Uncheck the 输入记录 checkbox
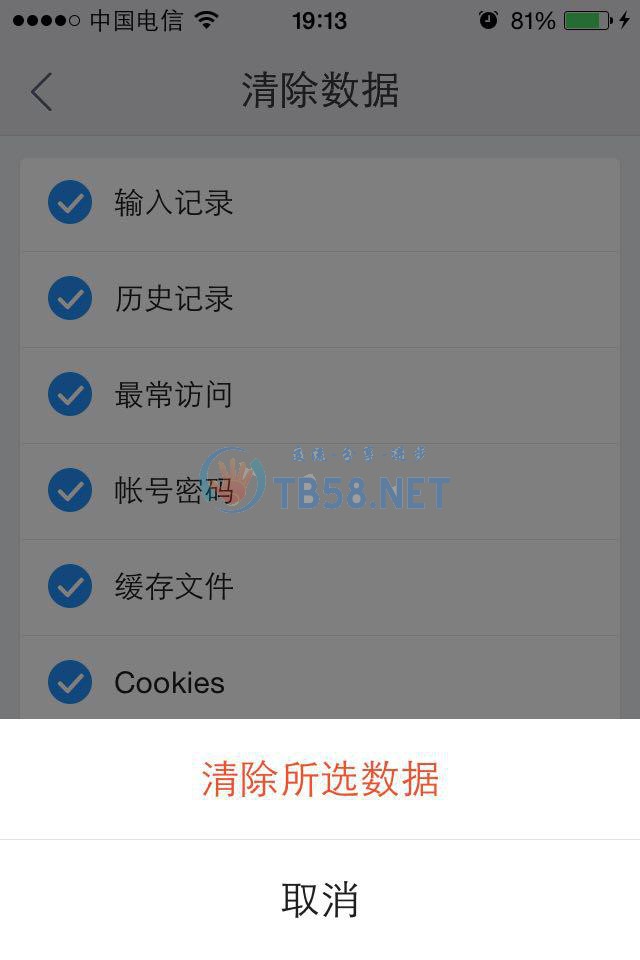Screen dimensions: 640x960 point(70,203)
